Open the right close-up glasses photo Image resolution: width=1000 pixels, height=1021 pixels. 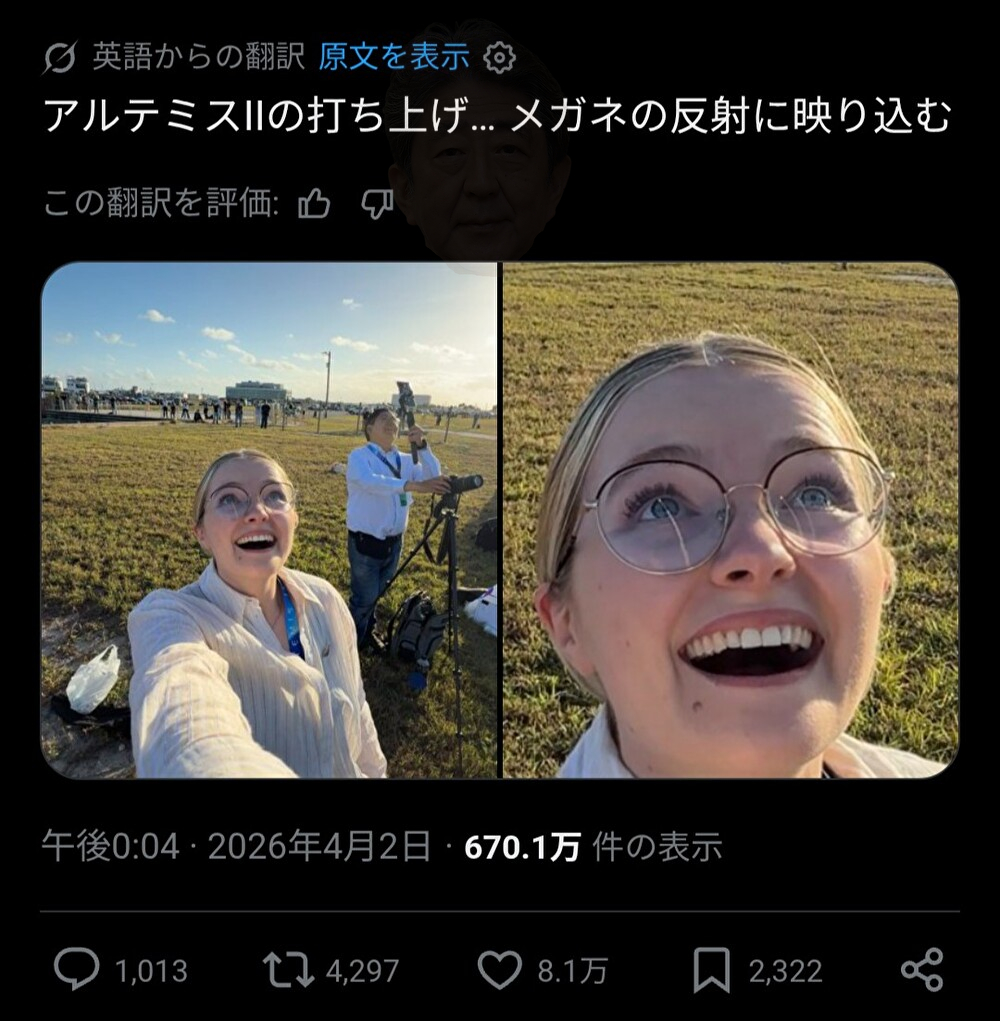click(x=730, y=520)
